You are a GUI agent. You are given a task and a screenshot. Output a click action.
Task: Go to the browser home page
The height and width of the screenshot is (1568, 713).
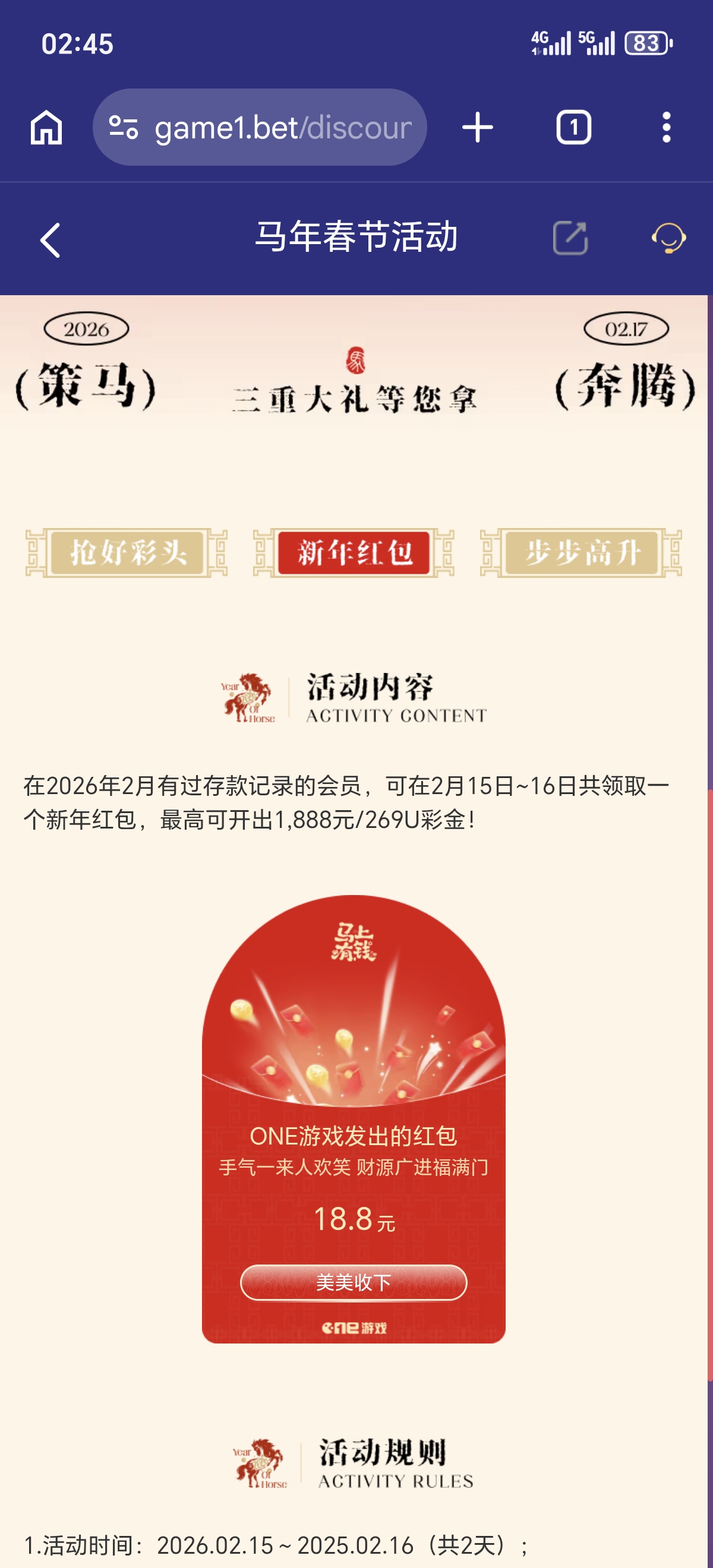(x=46, y=128)
